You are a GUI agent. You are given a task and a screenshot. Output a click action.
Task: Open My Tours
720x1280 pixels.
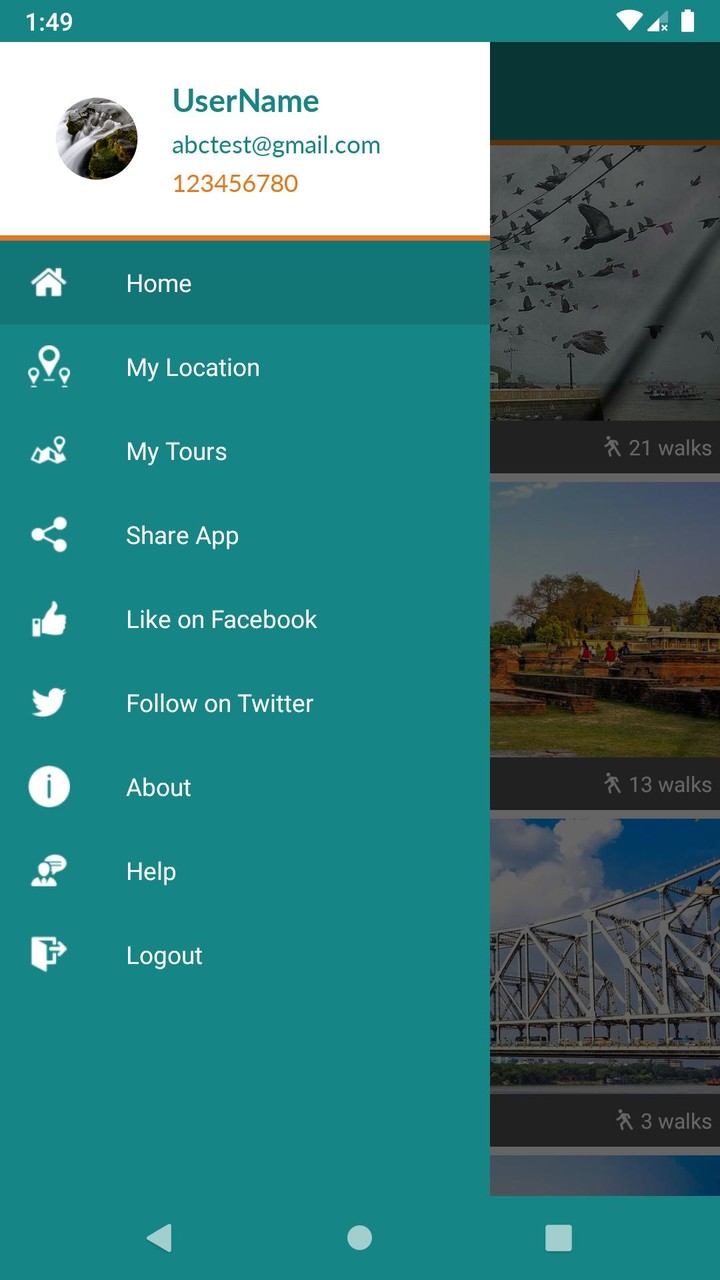245,451
